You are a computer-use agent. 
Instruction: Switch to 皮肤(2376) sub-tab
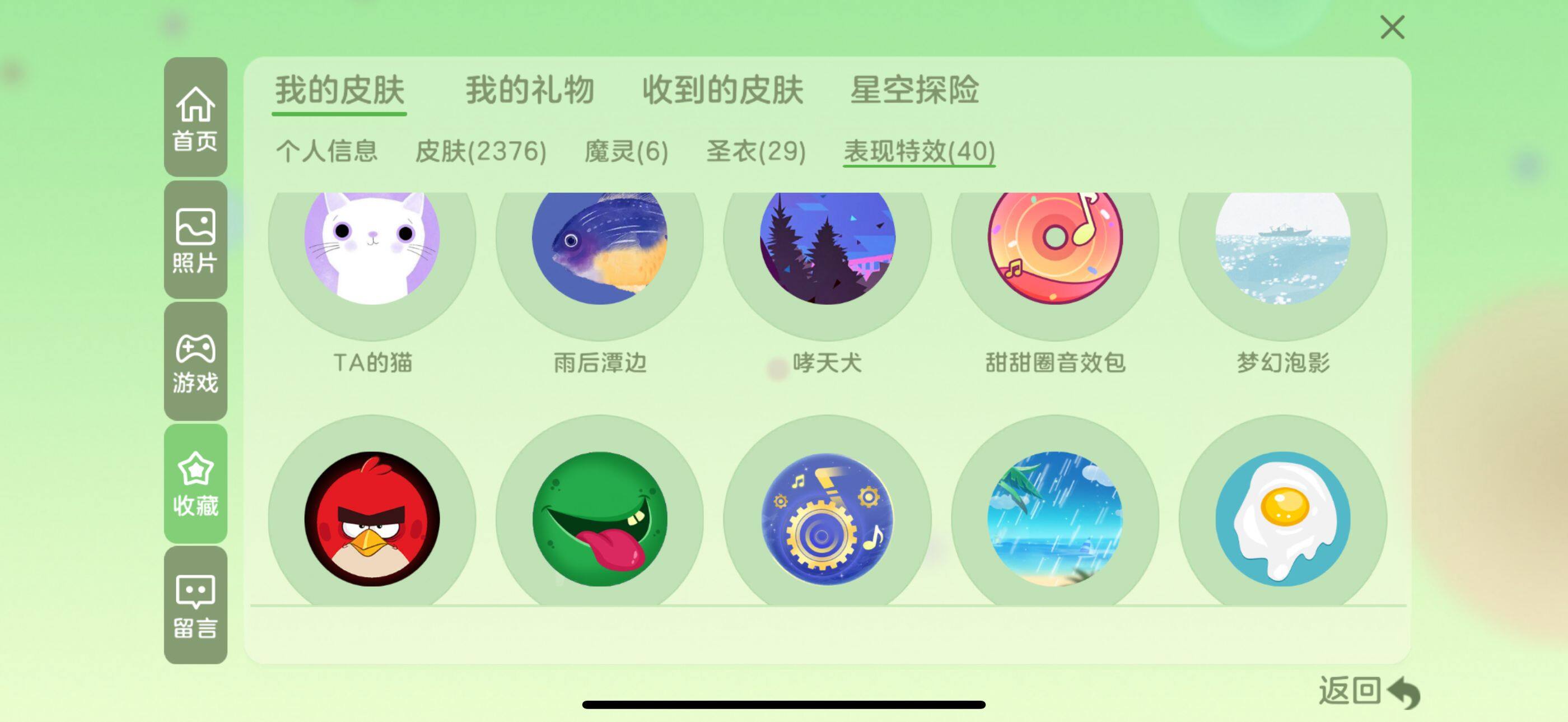tap(480, 151)
